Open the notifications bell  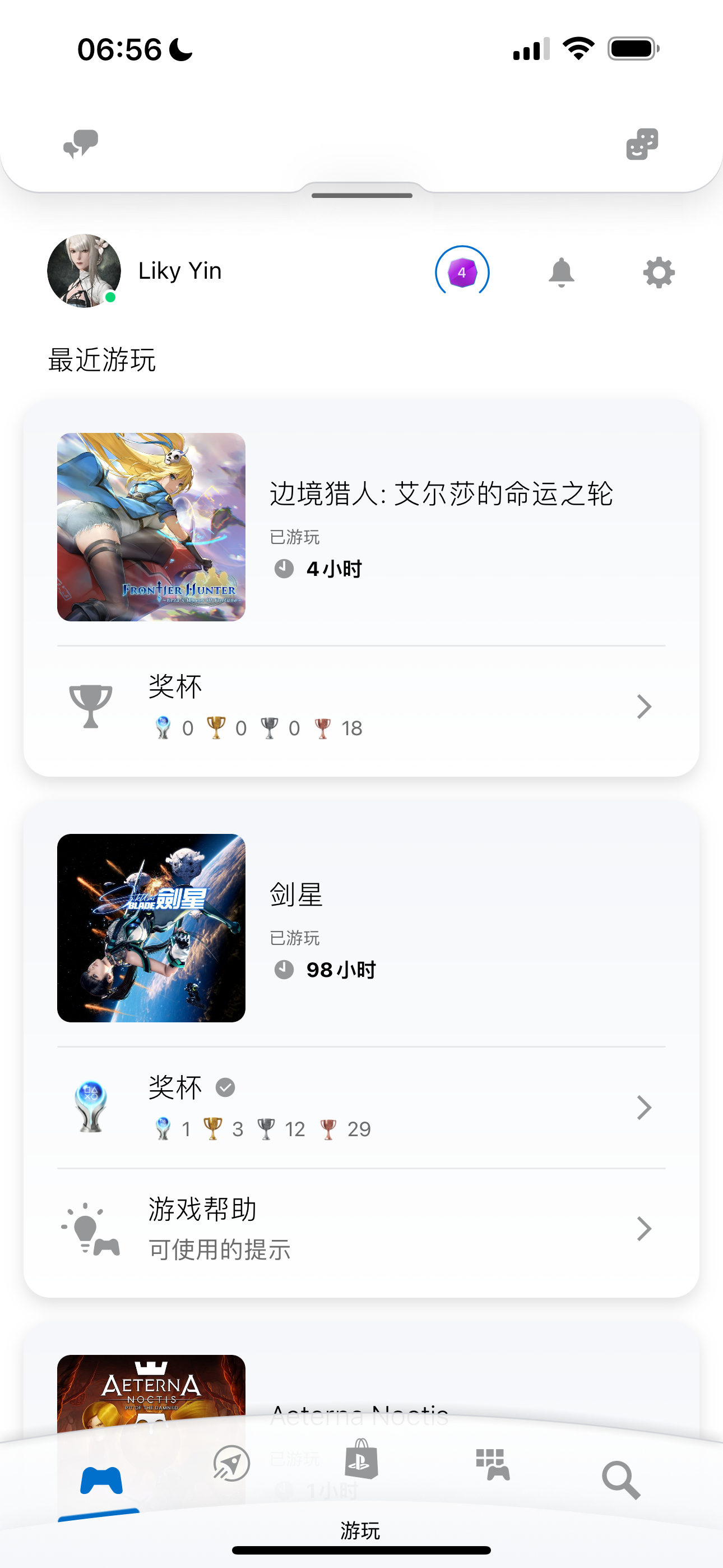[x=561, y=272]
